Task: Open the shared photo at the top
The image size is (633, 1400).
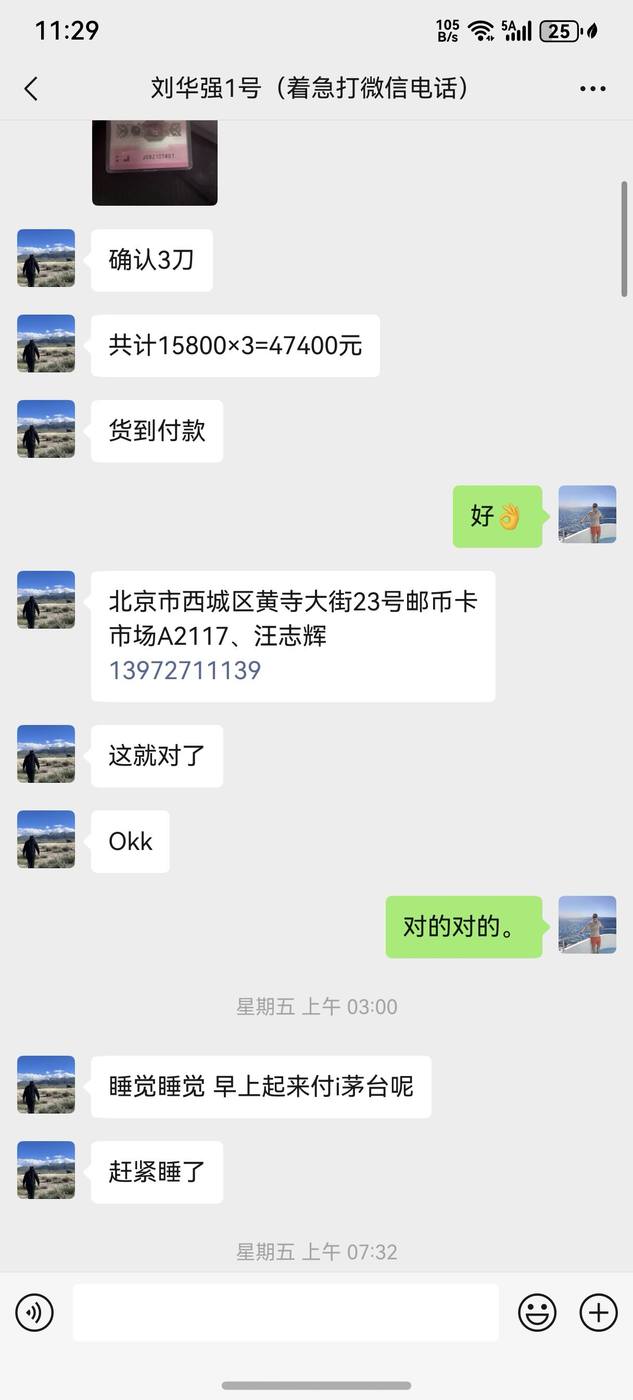Action: 155,162
